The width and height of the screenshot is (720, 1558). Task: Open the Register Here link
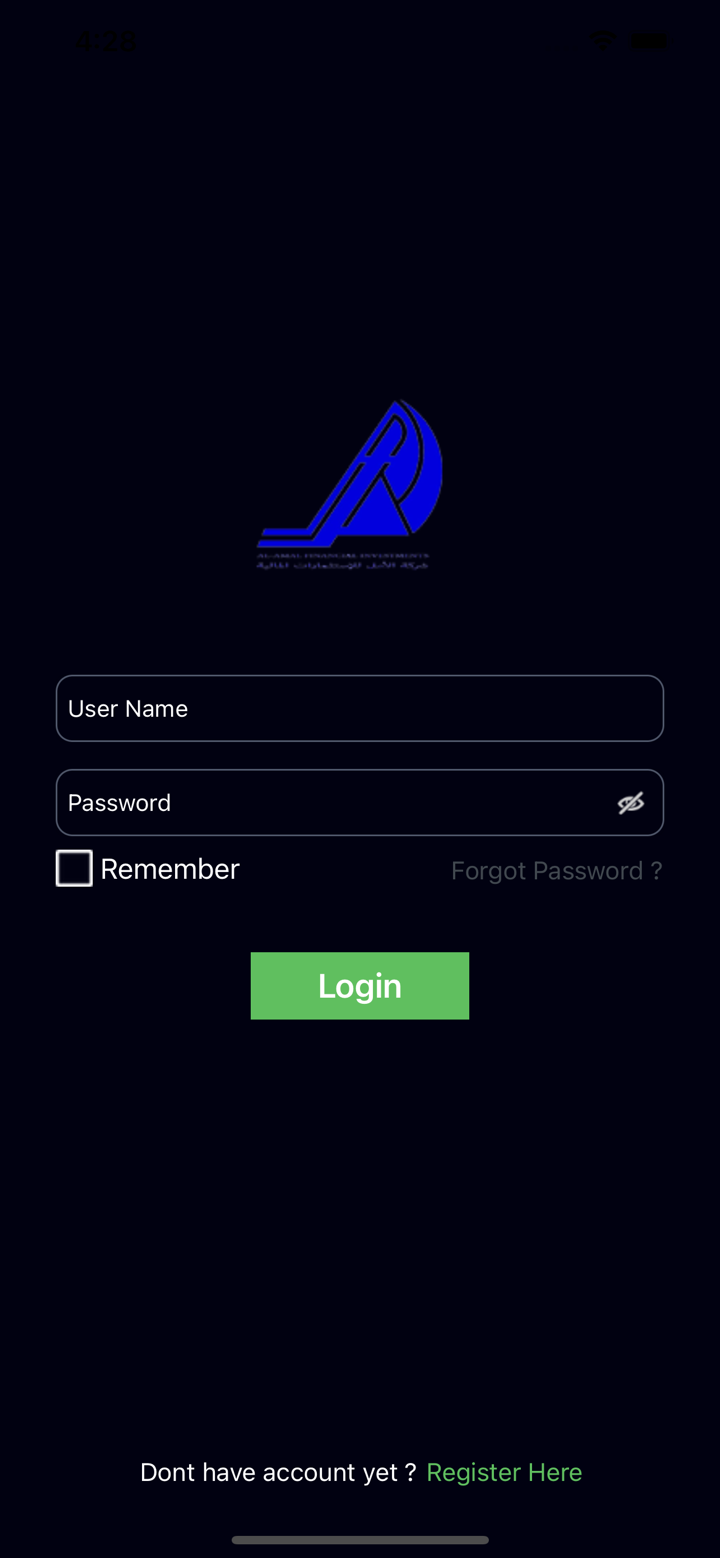point(504,1472)
